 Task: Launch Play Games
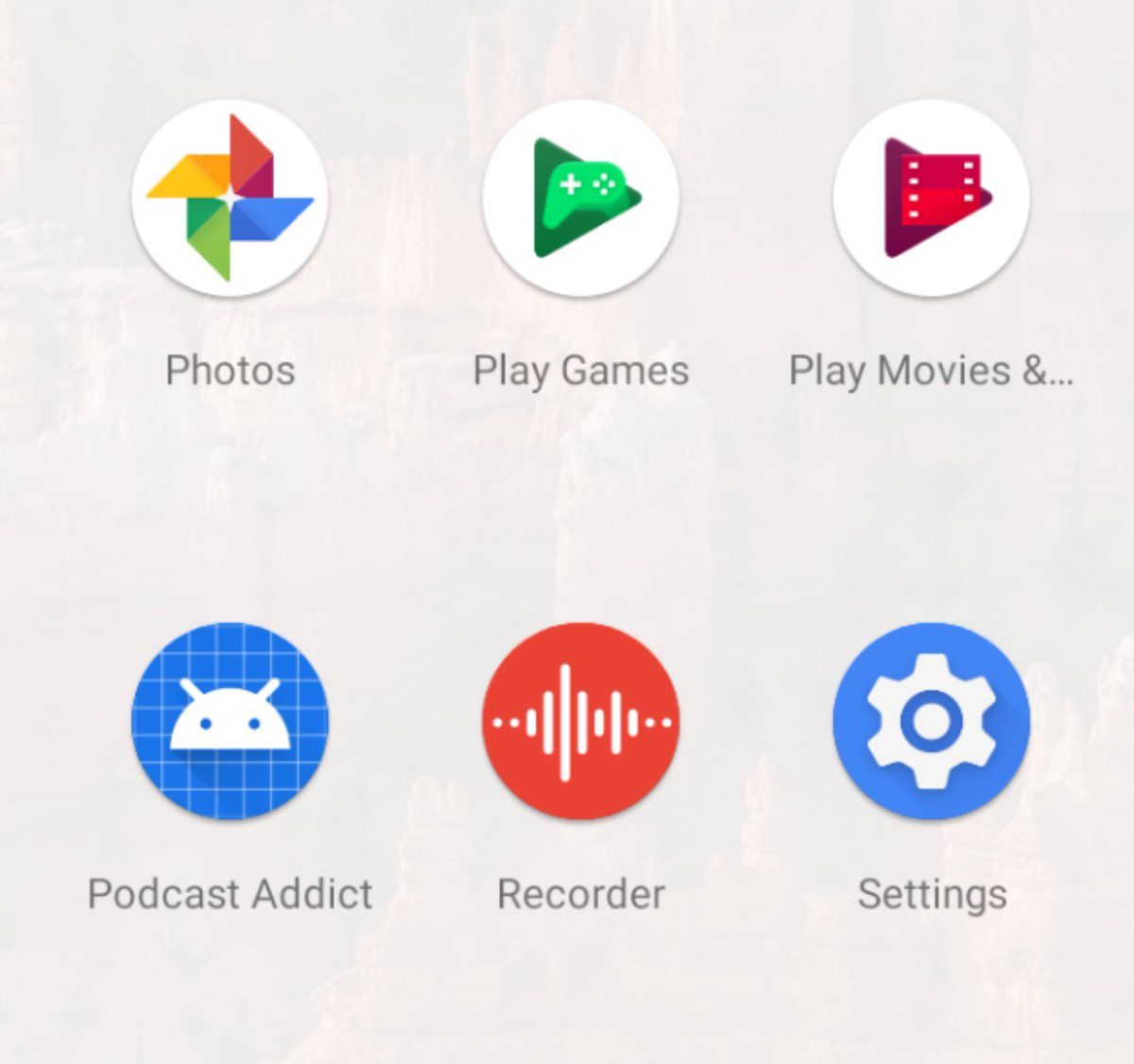pos(580,198)
